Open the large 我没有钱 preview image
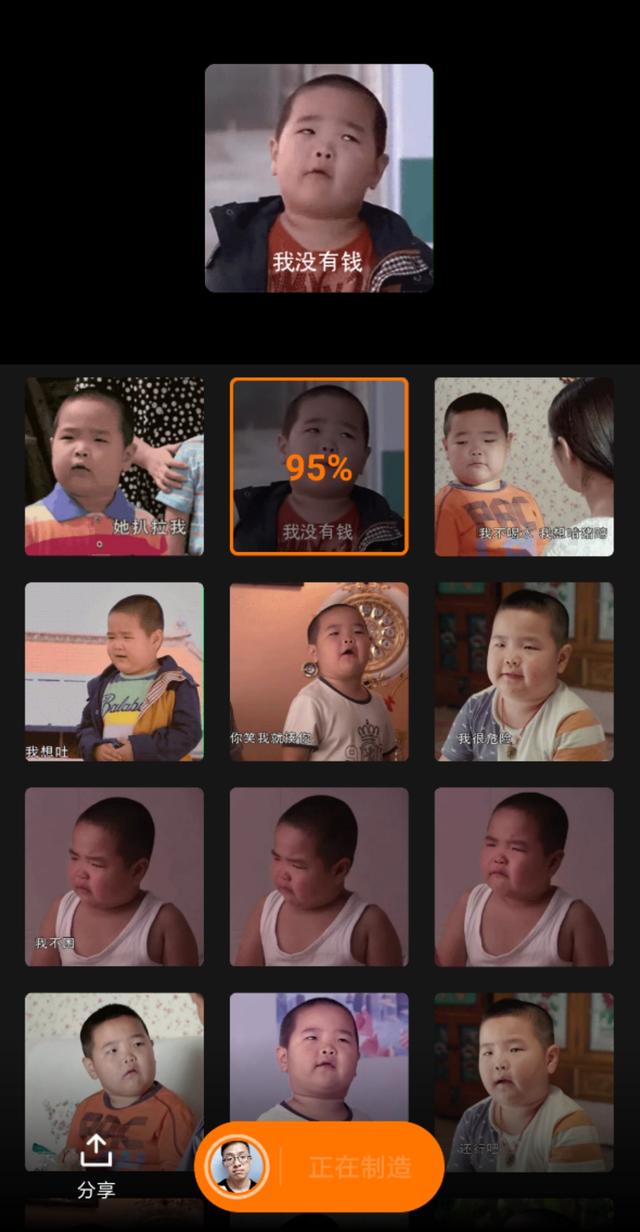 point(319,178)
